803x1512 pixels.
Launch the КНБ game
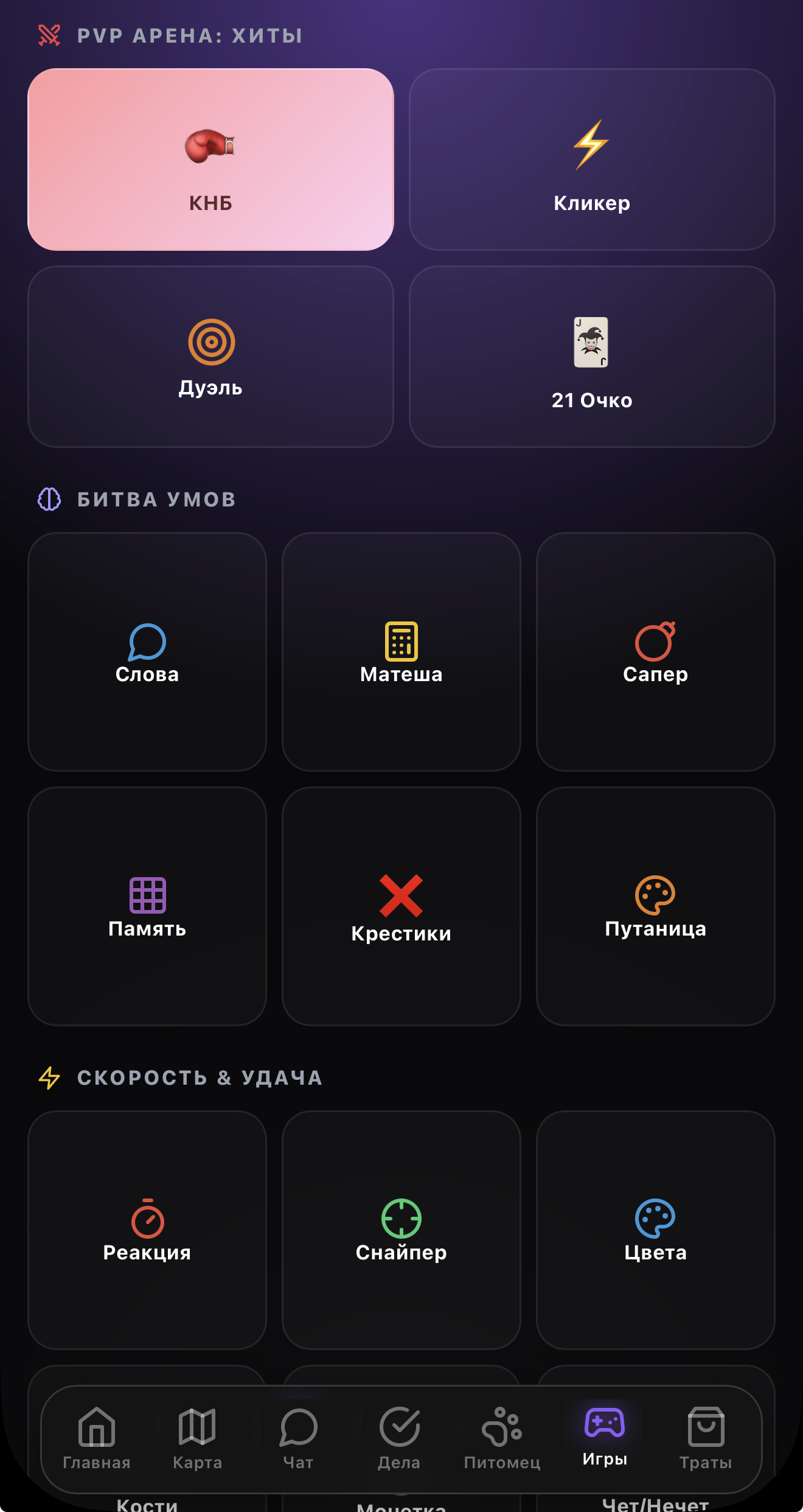pyautogui.click(x=210, y=158)
